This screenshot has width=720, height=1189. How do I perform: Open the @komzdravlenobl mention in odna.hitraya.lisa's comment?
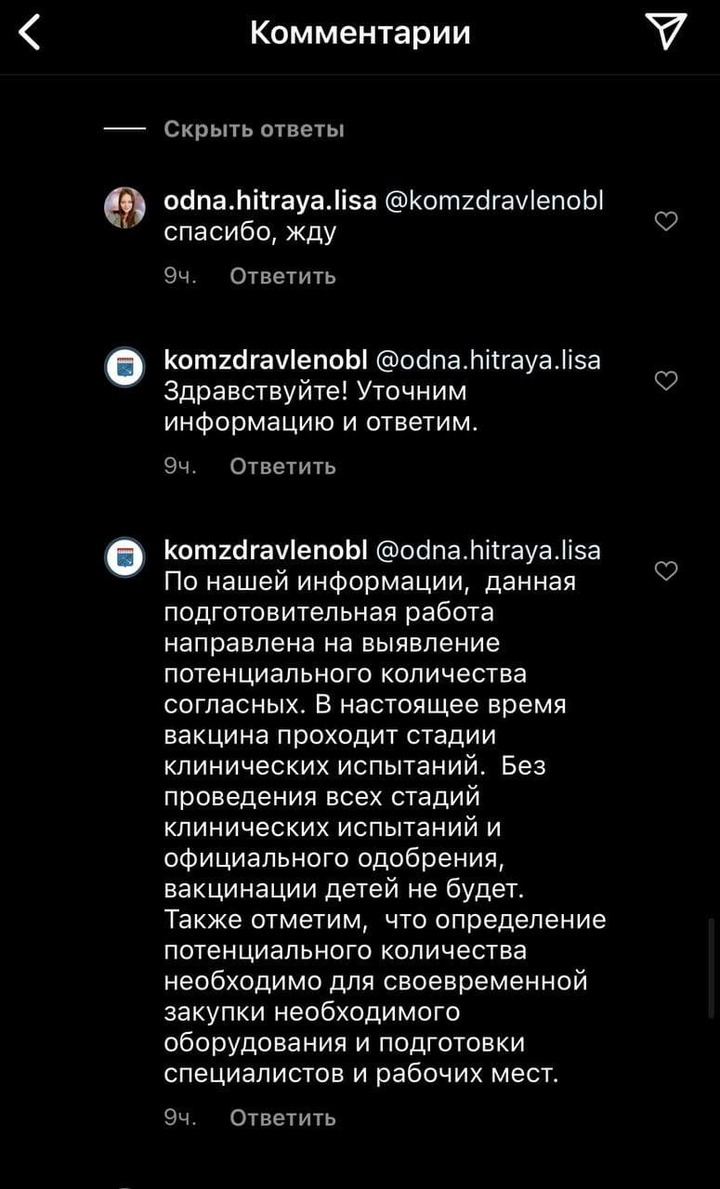[494, 200]
